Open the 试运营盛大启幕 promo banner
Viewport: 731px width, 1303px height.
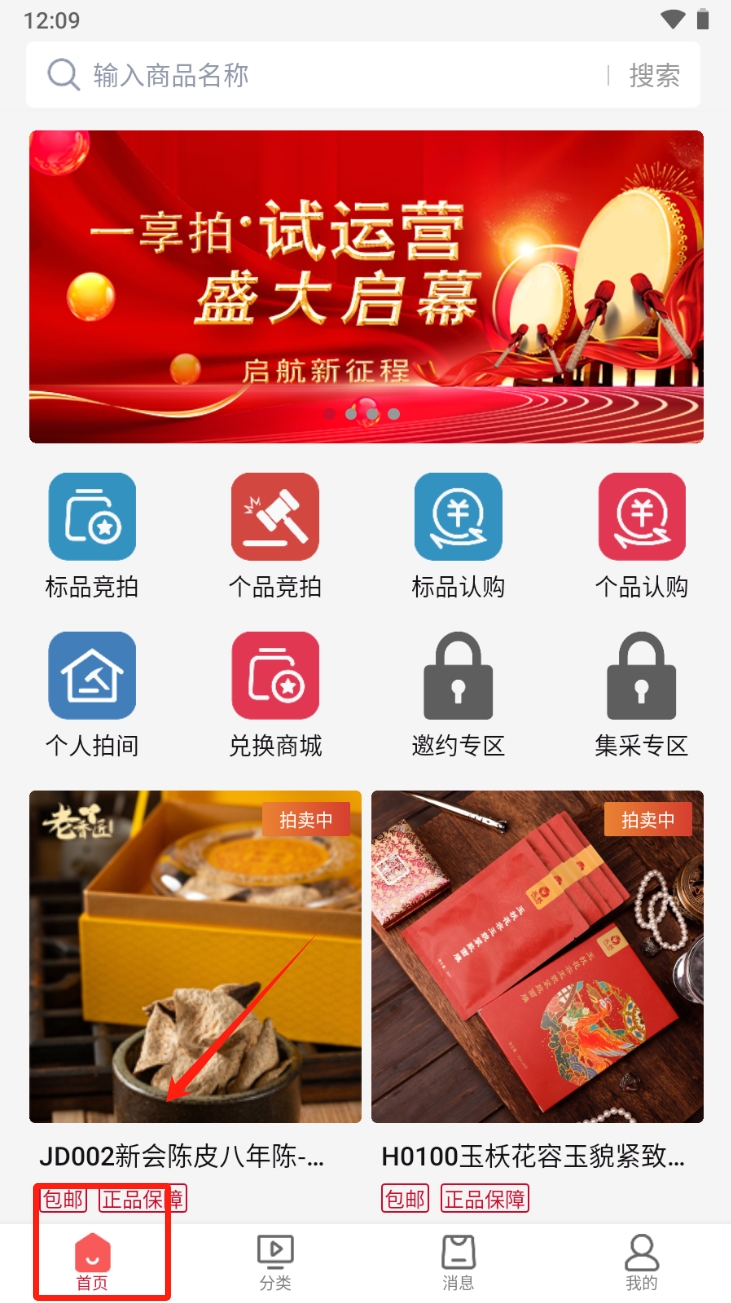click(366, 286)
